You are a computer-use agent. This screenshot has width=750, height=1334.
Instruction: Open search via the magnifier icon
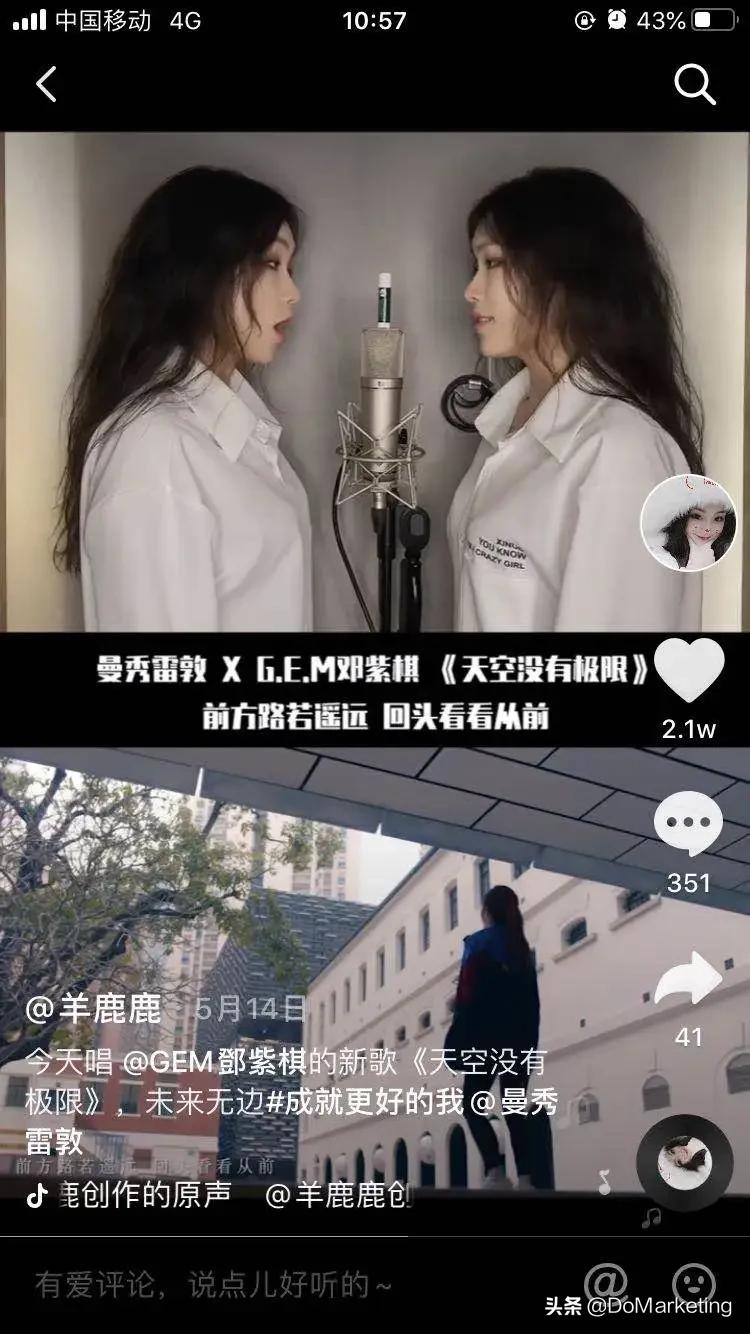coord(692,84)
